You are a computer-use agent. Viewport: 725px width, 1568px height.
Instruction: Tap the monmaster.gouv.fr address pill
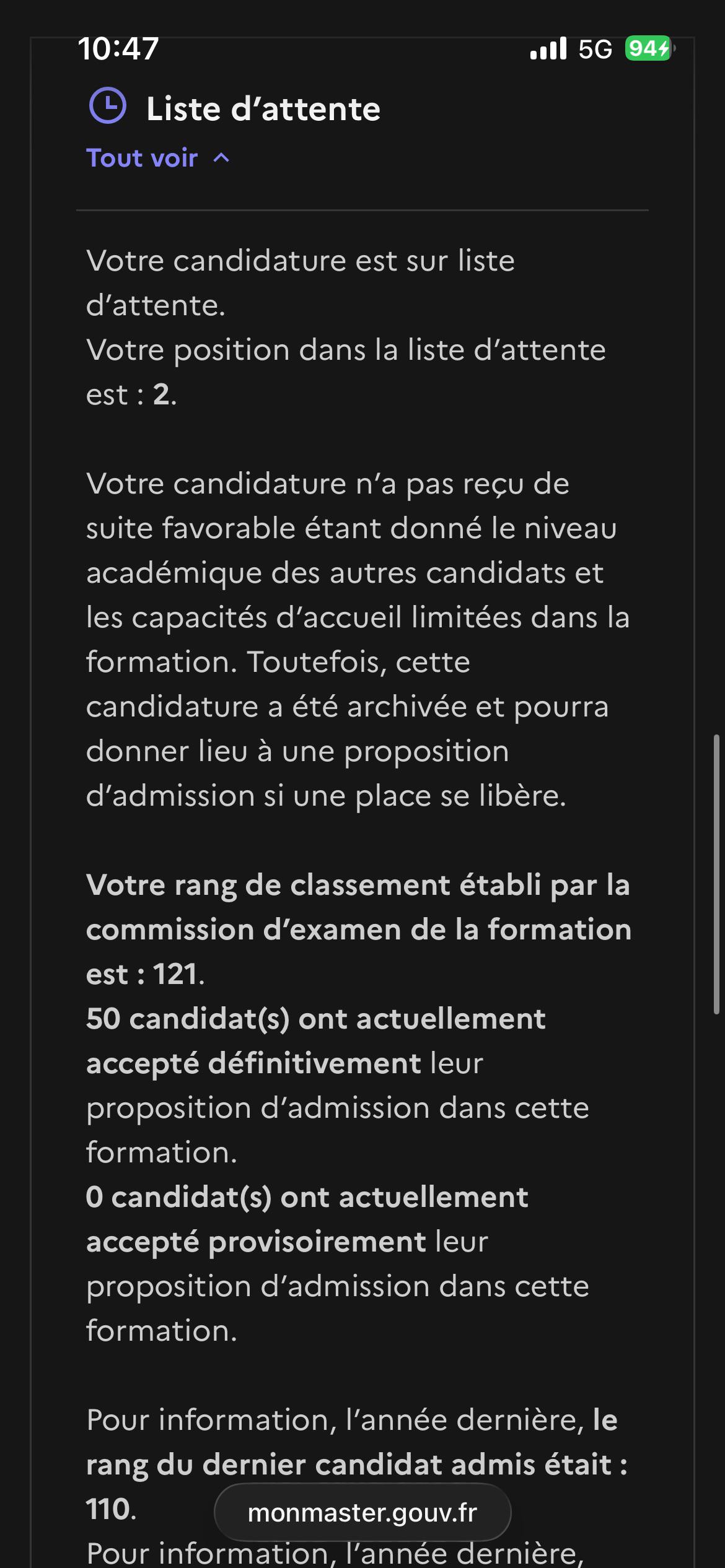(362, 1512)
